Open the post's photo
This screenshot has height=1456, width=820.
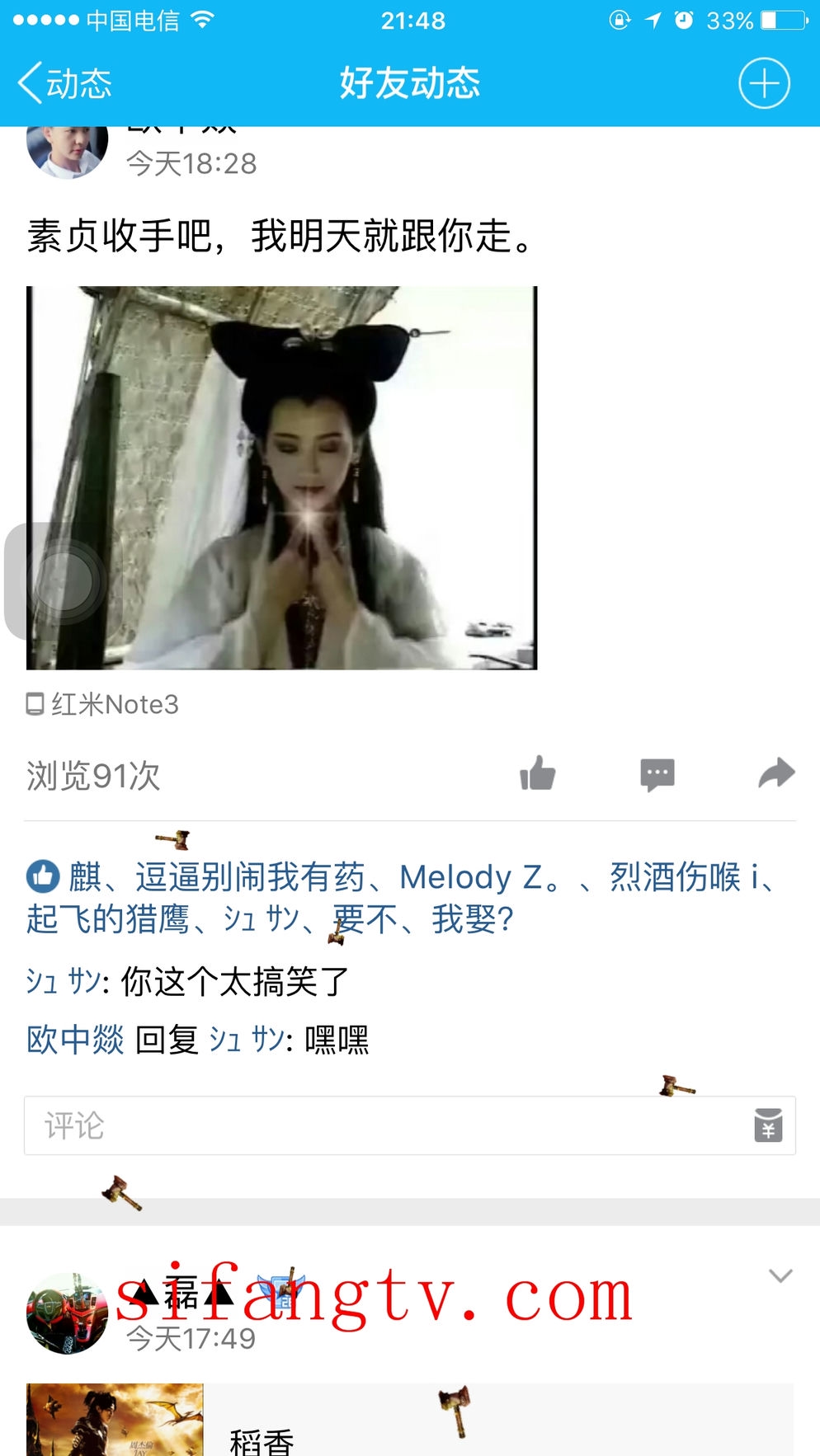coord(281,477)
